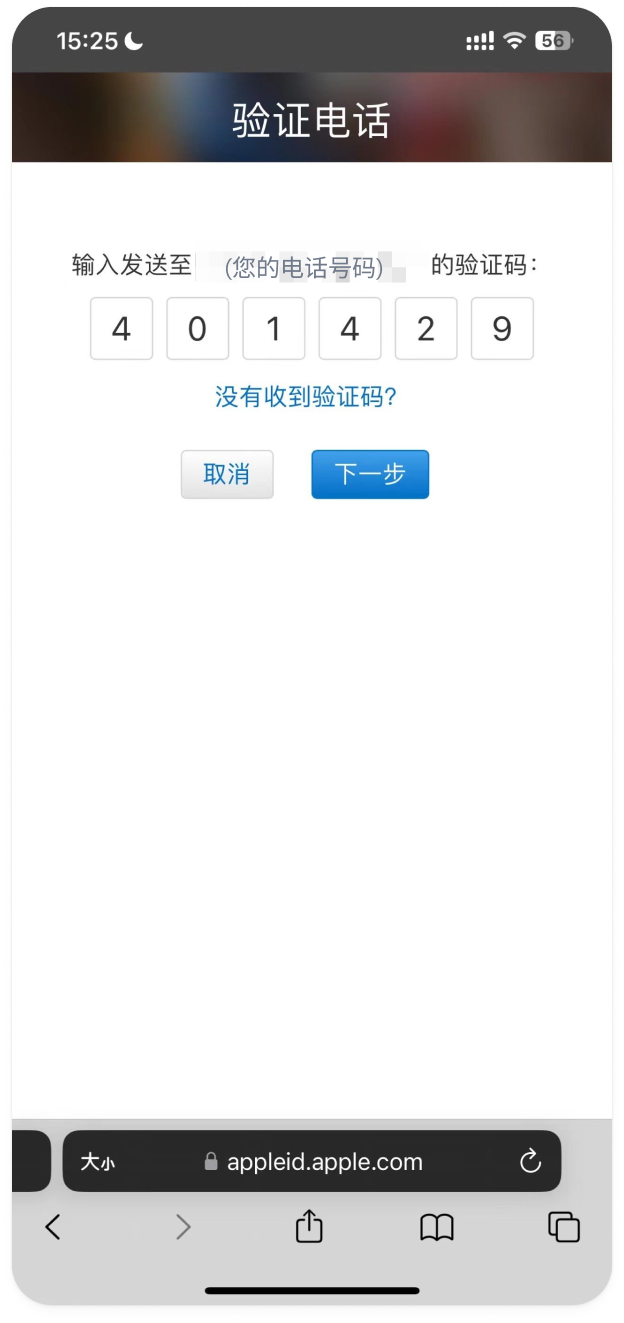
Task: Open Safari bookmarks
Action: click(x=437, y=1227)
